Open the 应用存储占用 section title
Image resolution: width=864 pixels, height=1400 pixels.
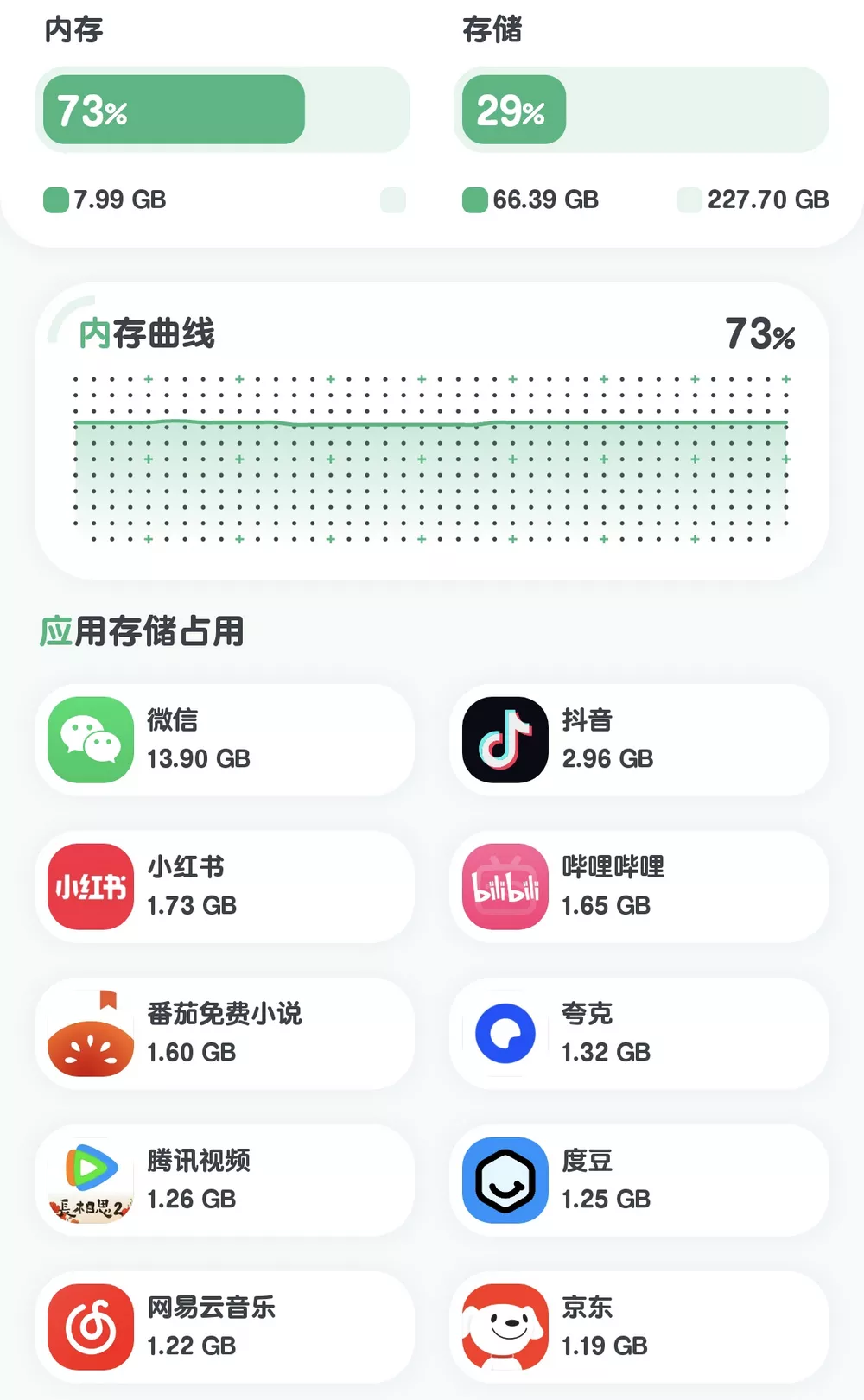143,632
